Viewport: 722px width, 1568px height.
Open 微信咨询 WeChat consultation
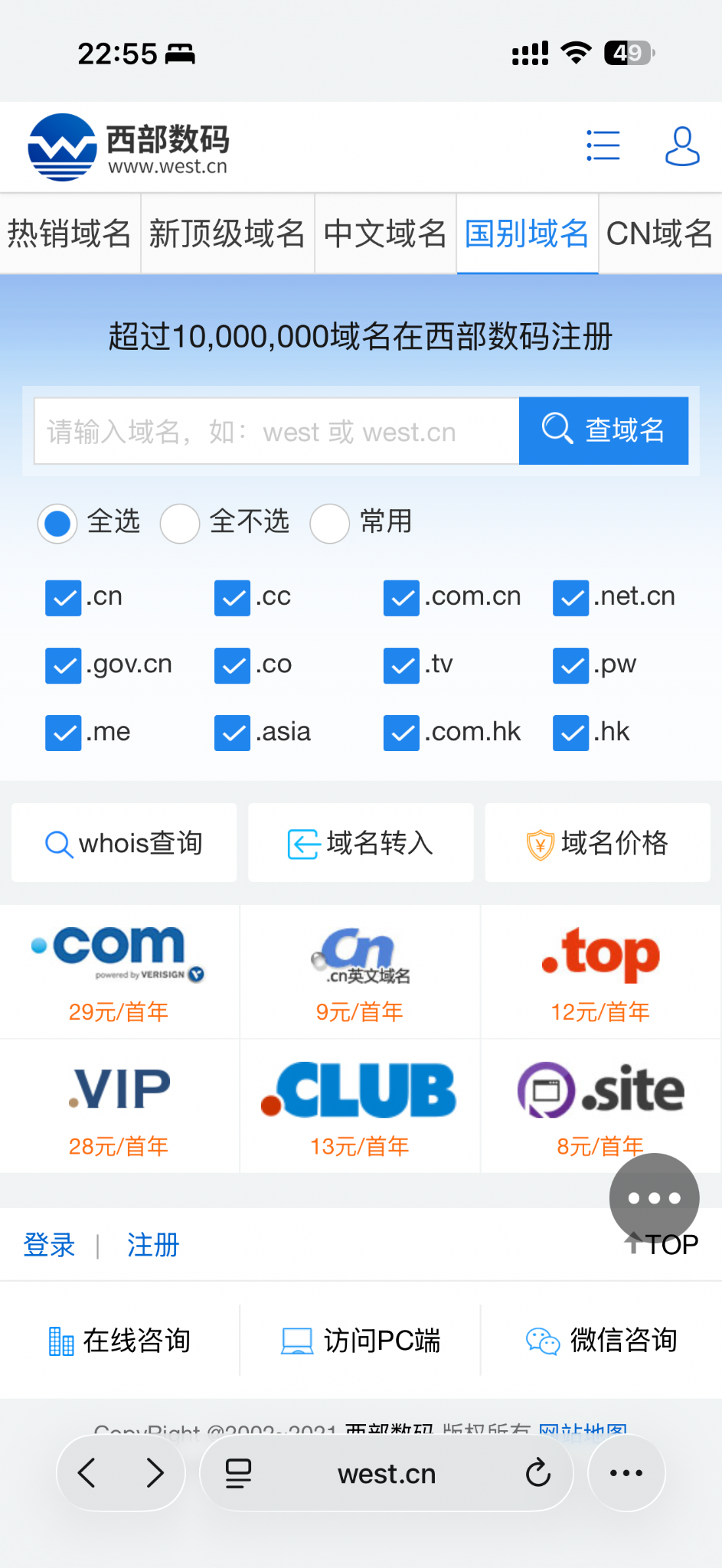(x=601, y=1341)
